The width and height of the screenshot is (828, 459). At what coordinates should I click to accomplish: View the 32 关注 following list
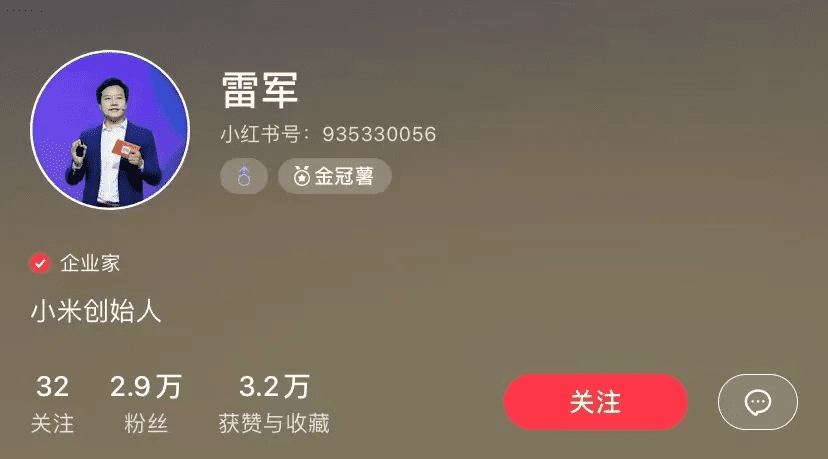pyautogui.click(x=52, y=404)
